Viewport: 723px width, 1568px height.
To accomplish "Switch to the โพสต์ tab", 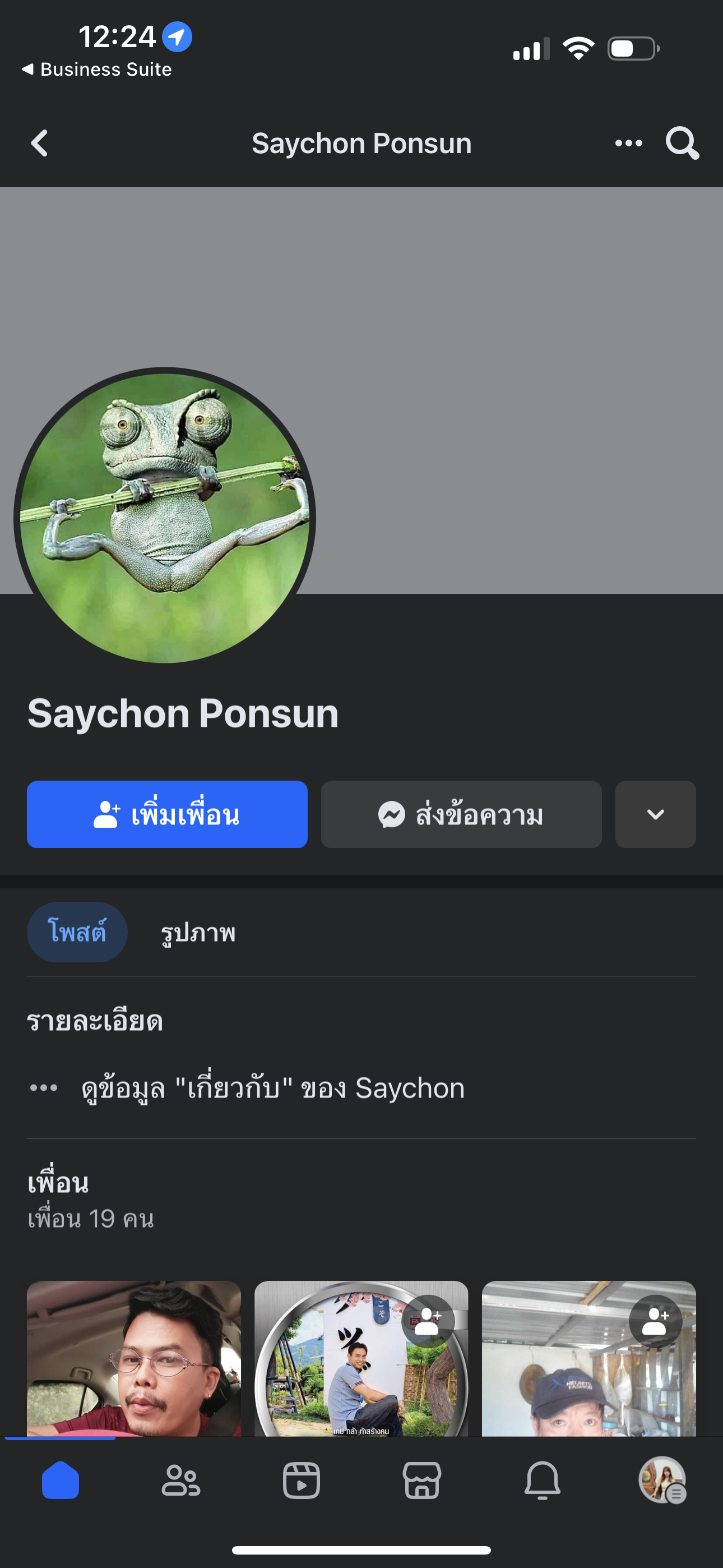I will click(x=77, y=932).
